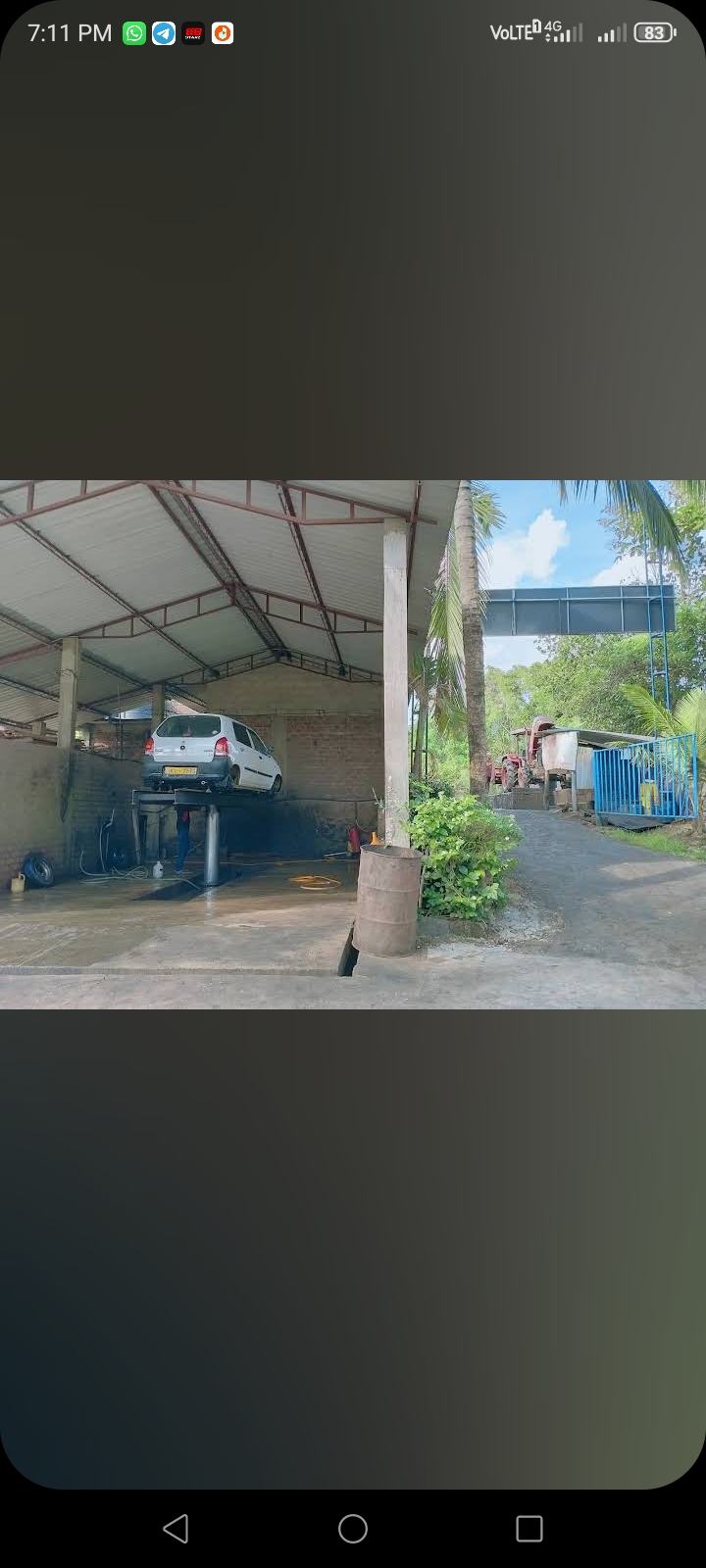
Task: Tap the car wash photo to show controls
Action: pyautogui.click(x=353, y=745)
